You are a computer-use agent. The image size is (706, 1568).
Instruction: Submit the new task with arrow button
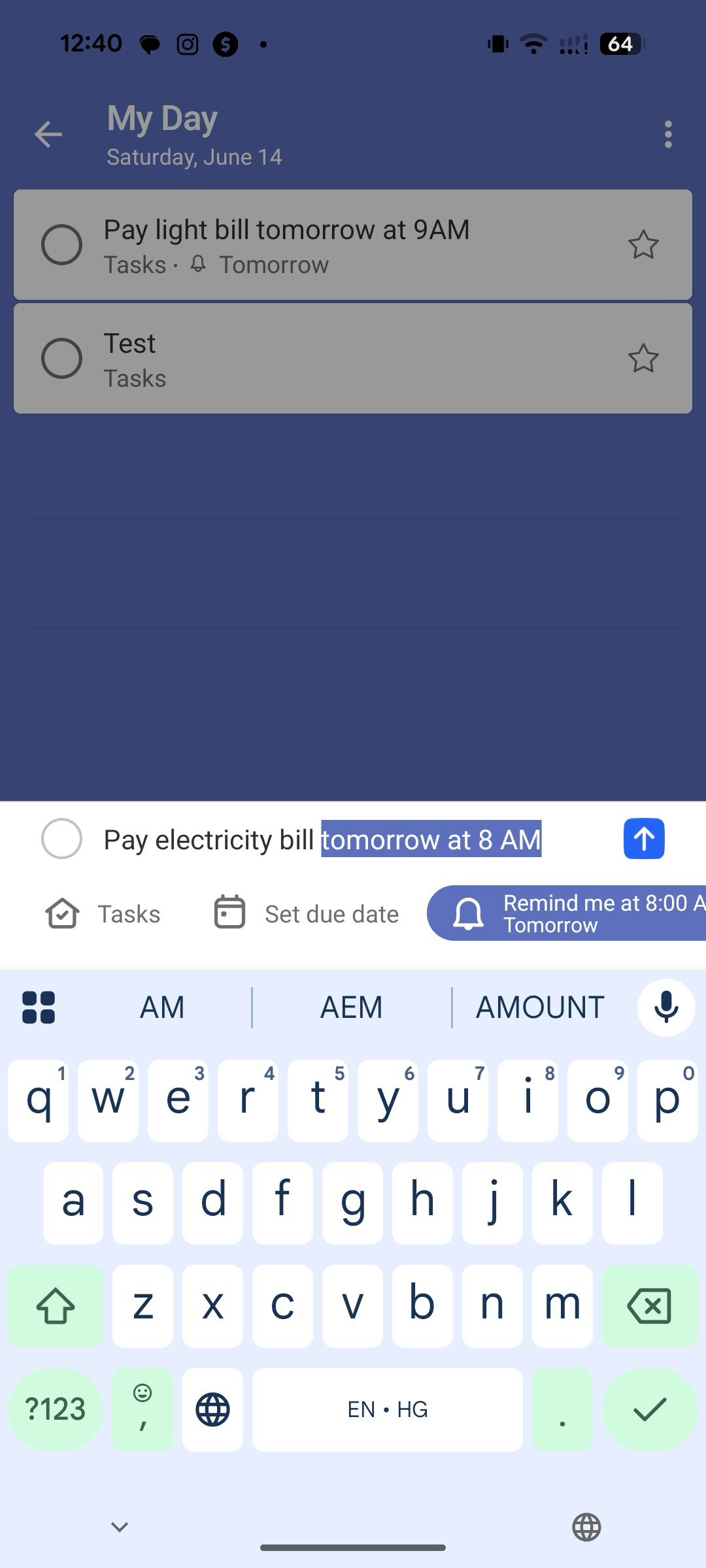[x=644, y=839]
